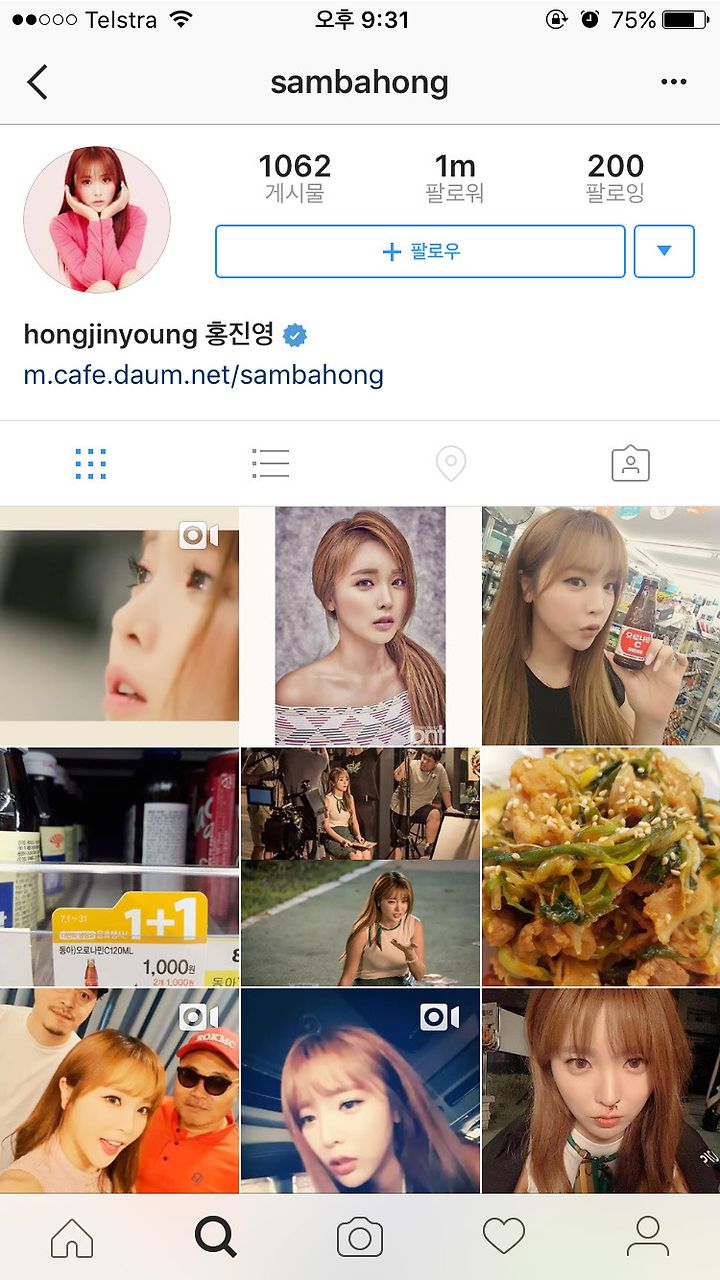View the 200 following list
The width and height of the screenshot is (720, 1280).
[x=615, y=177]
